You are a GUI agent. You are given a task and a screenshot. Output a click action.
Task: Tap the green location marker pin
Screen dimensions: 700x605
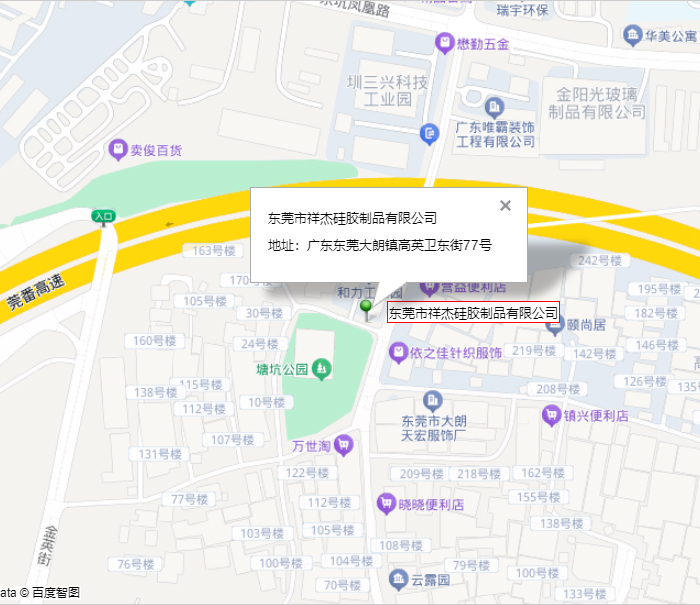click(x=367, y=307)
